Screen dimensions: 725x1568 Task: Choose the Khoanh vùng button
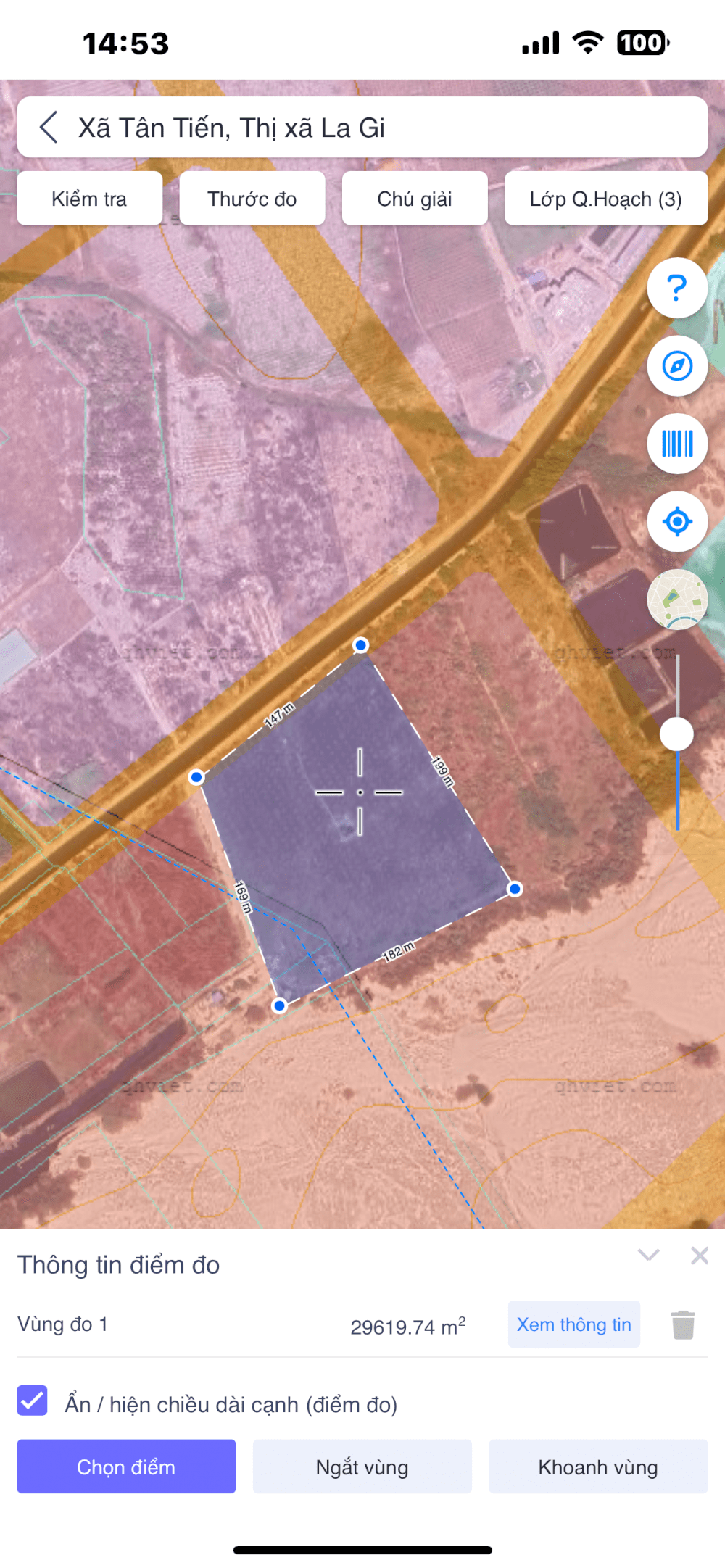pyautogui.click(x=598, y=1466)
